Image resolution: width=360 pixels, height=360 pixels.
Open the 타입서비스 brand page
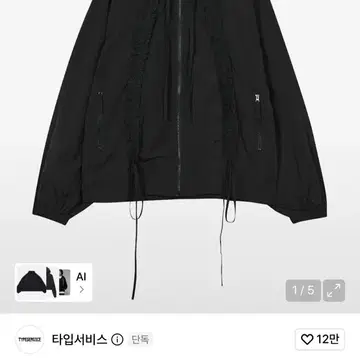click(x=79, y=340)
